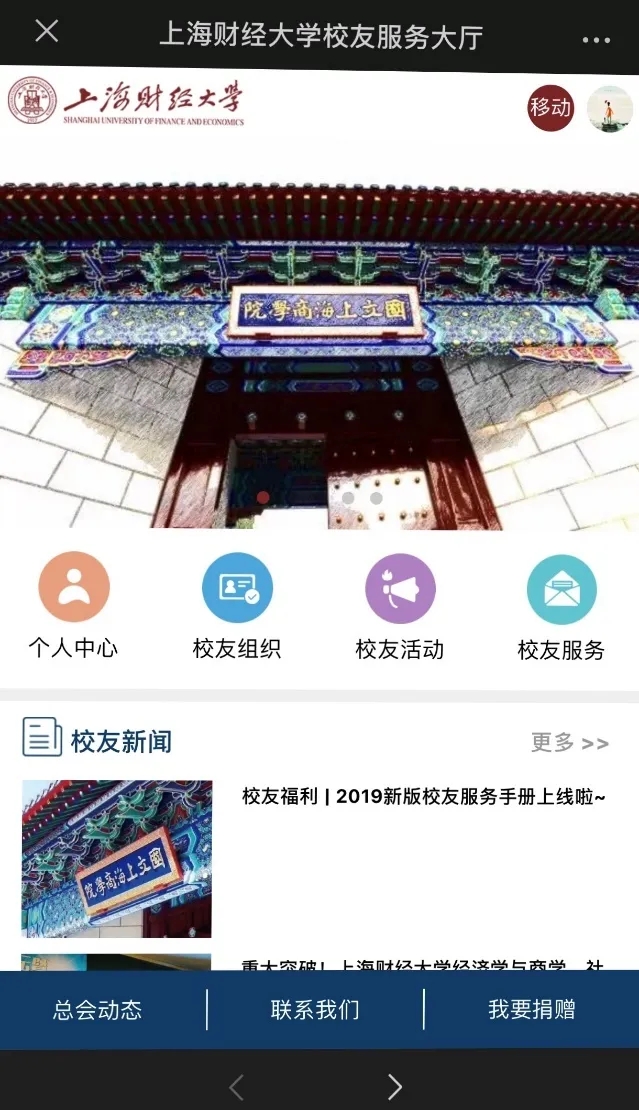Open 联系我们
This screenshot has width=639, height=1110.
[315, 1010]
